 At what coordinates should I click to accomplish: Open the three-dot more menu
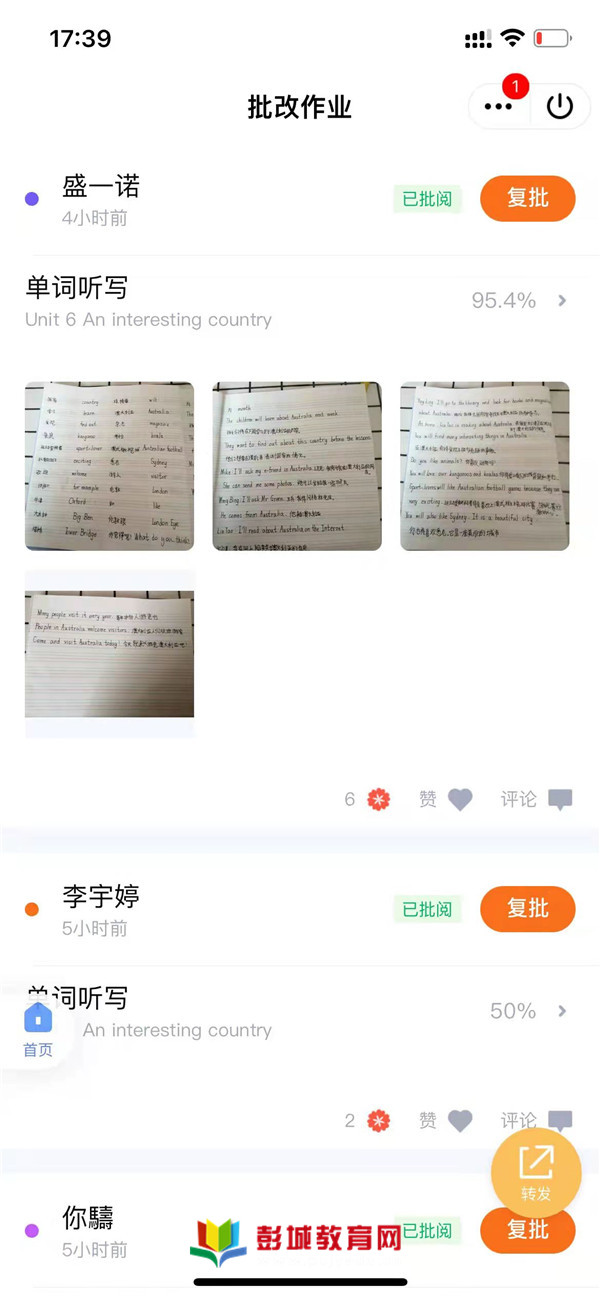click(498, 107)
